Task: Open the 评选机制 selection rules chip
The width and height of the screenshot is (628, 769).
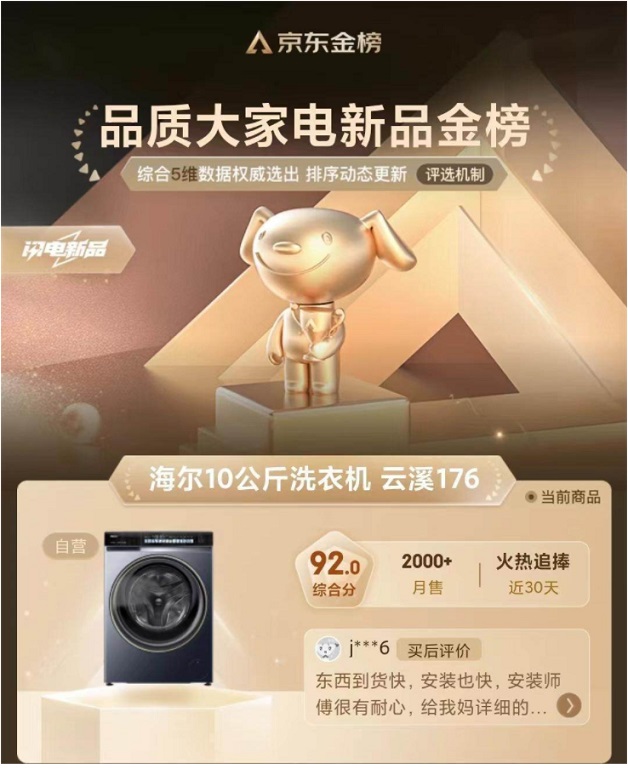Action: pyautogui.click(x=458, y=174)
